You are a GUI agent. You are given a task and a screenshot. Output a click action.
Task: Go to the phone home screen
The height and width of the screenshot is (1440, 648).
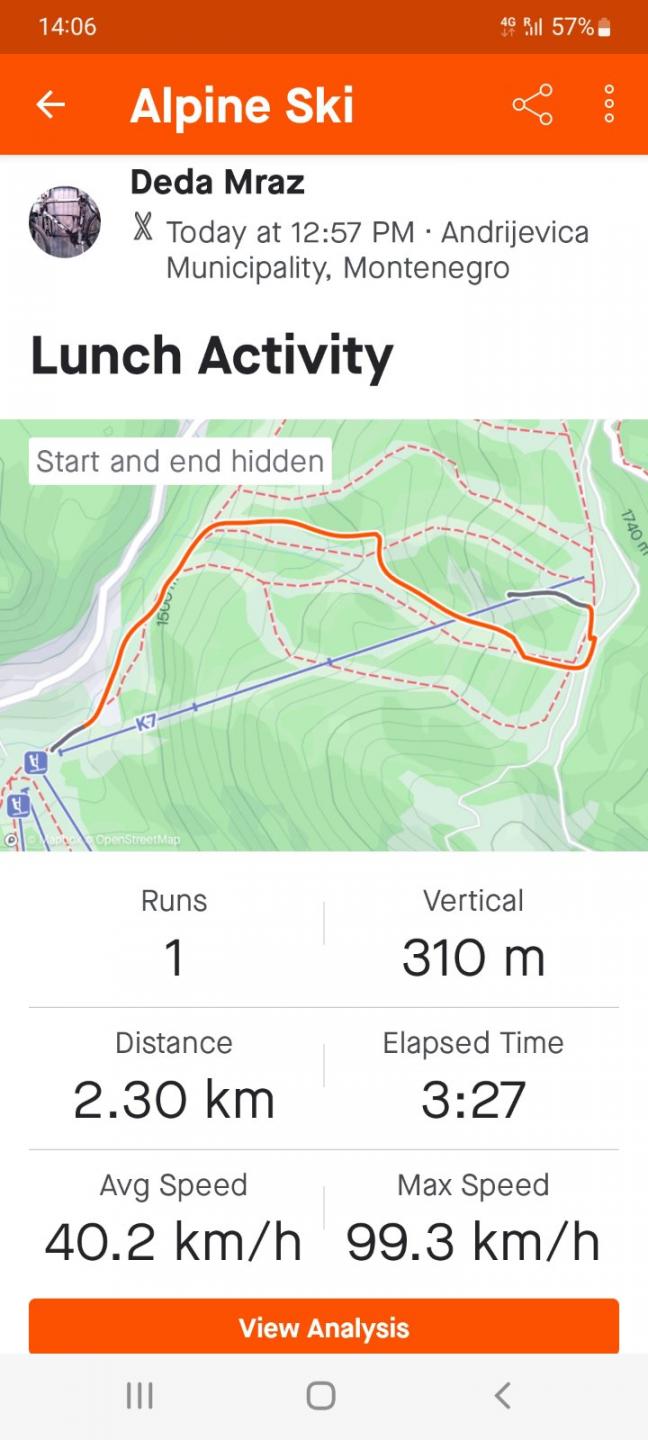pyautogui.click(x=321, y=1396)
